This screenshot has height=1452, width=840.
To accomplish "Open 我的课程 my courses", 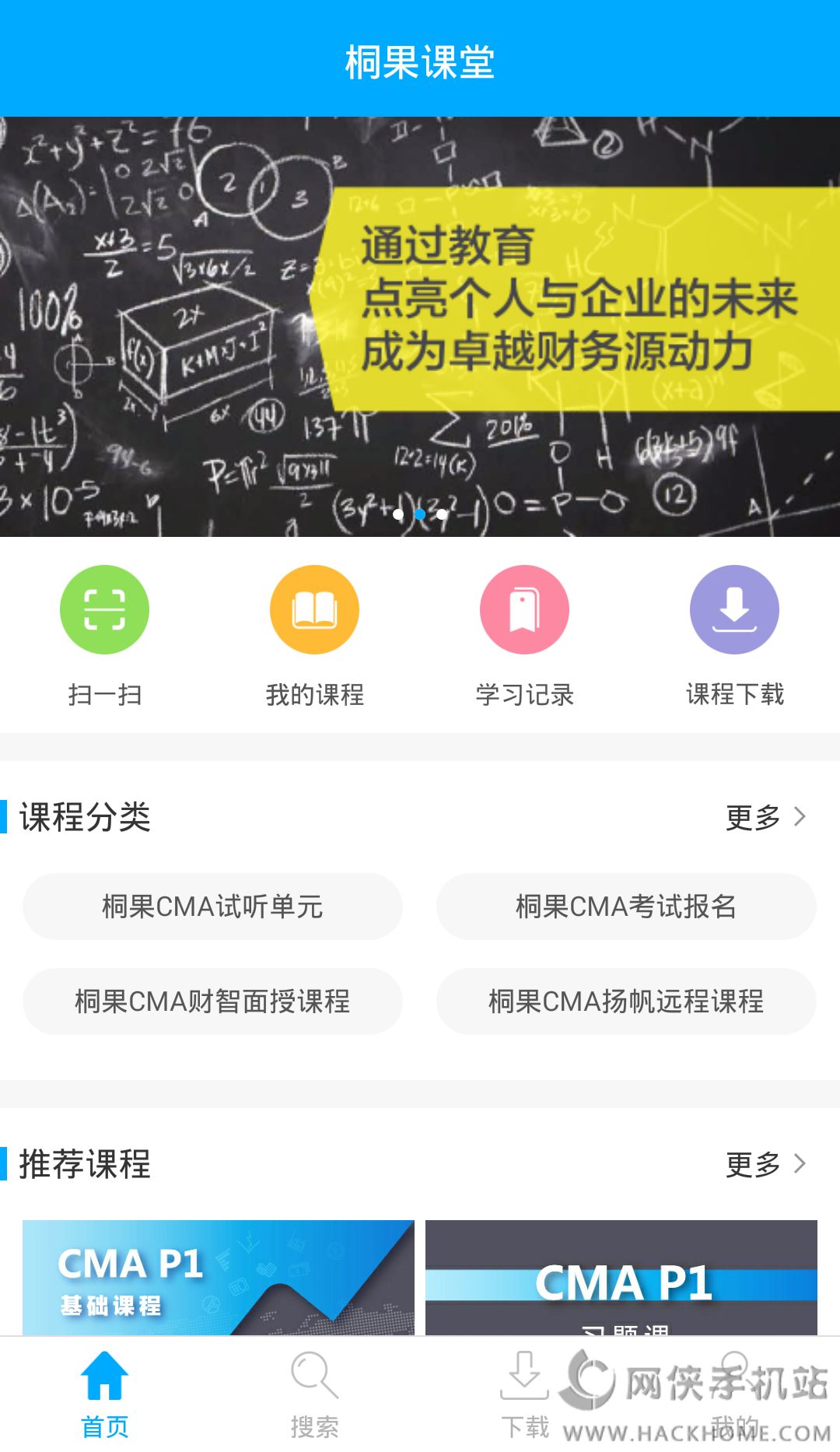I will click(x=314, y=609).
